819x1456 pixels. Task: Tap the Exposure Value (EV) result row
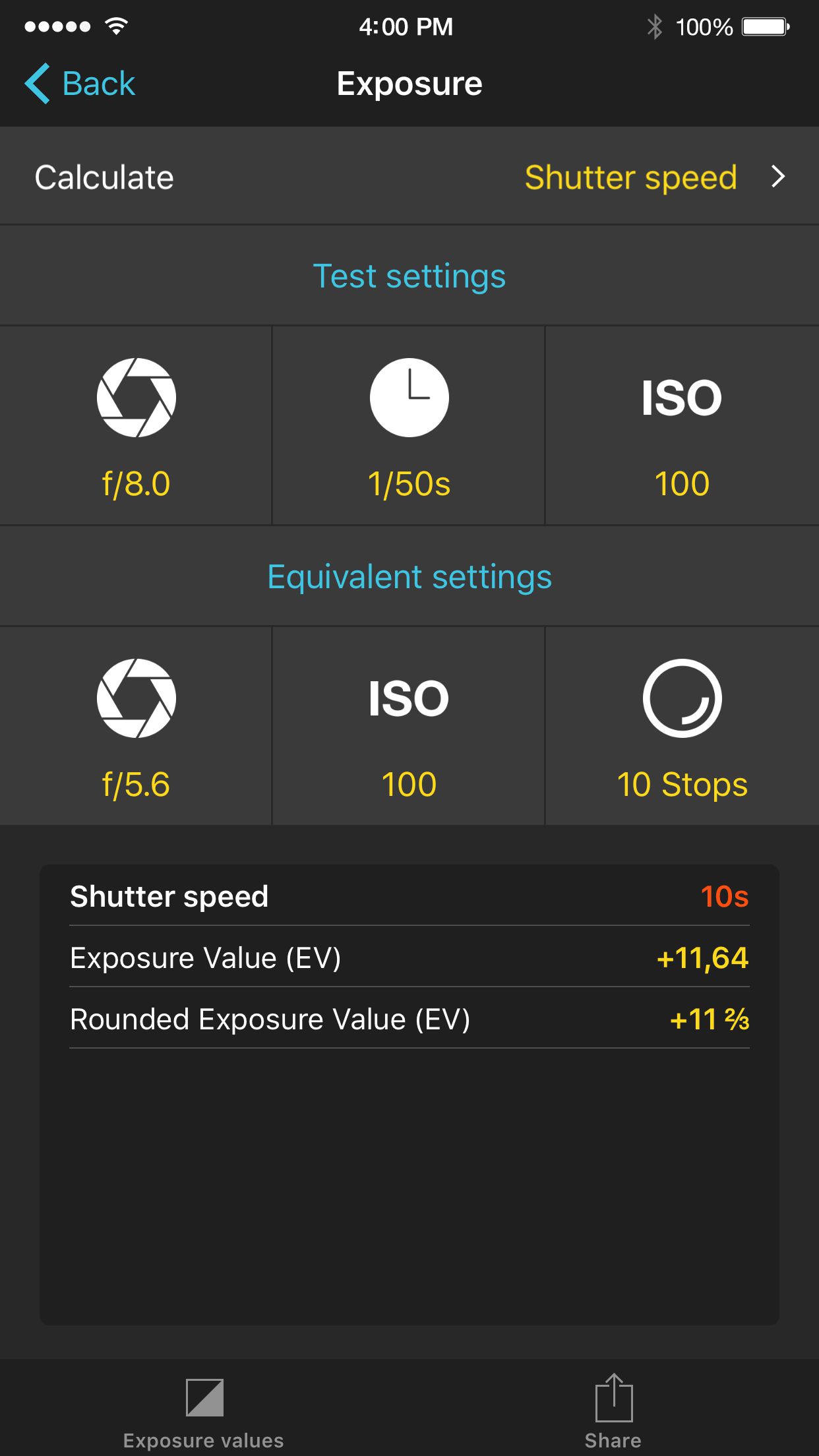coord(409,958)
